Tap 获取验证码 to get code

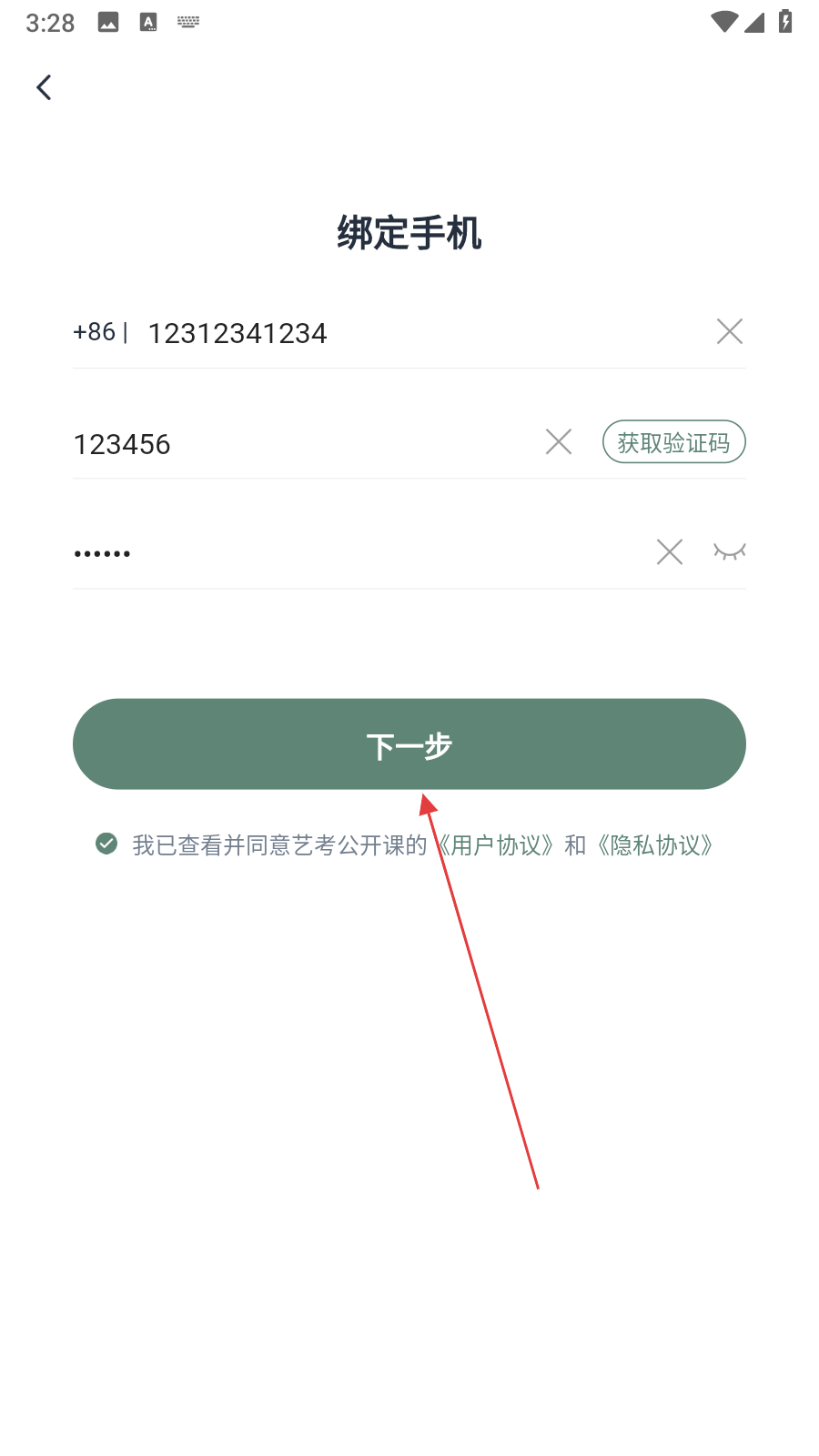point(674,442)
